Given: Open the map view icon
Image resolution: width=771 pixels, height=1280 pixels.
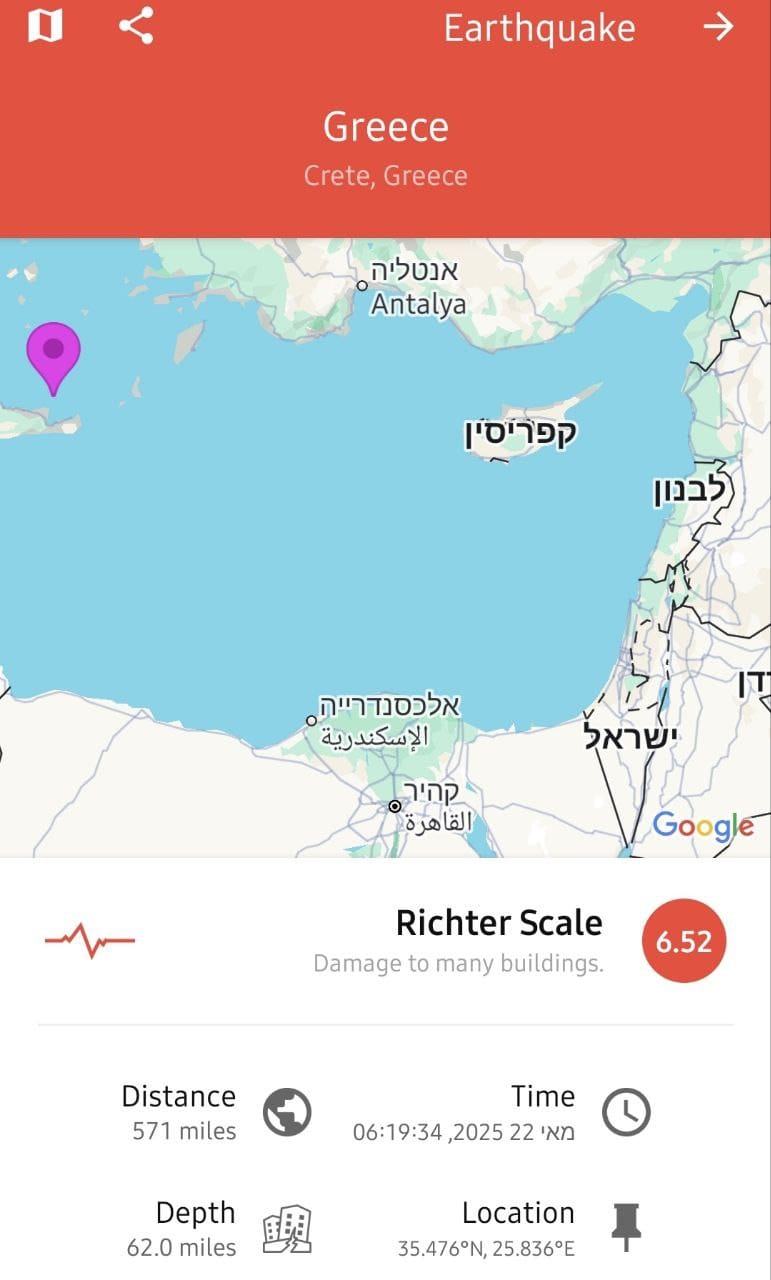Looking at the screenshot, I should pos(45,27).
